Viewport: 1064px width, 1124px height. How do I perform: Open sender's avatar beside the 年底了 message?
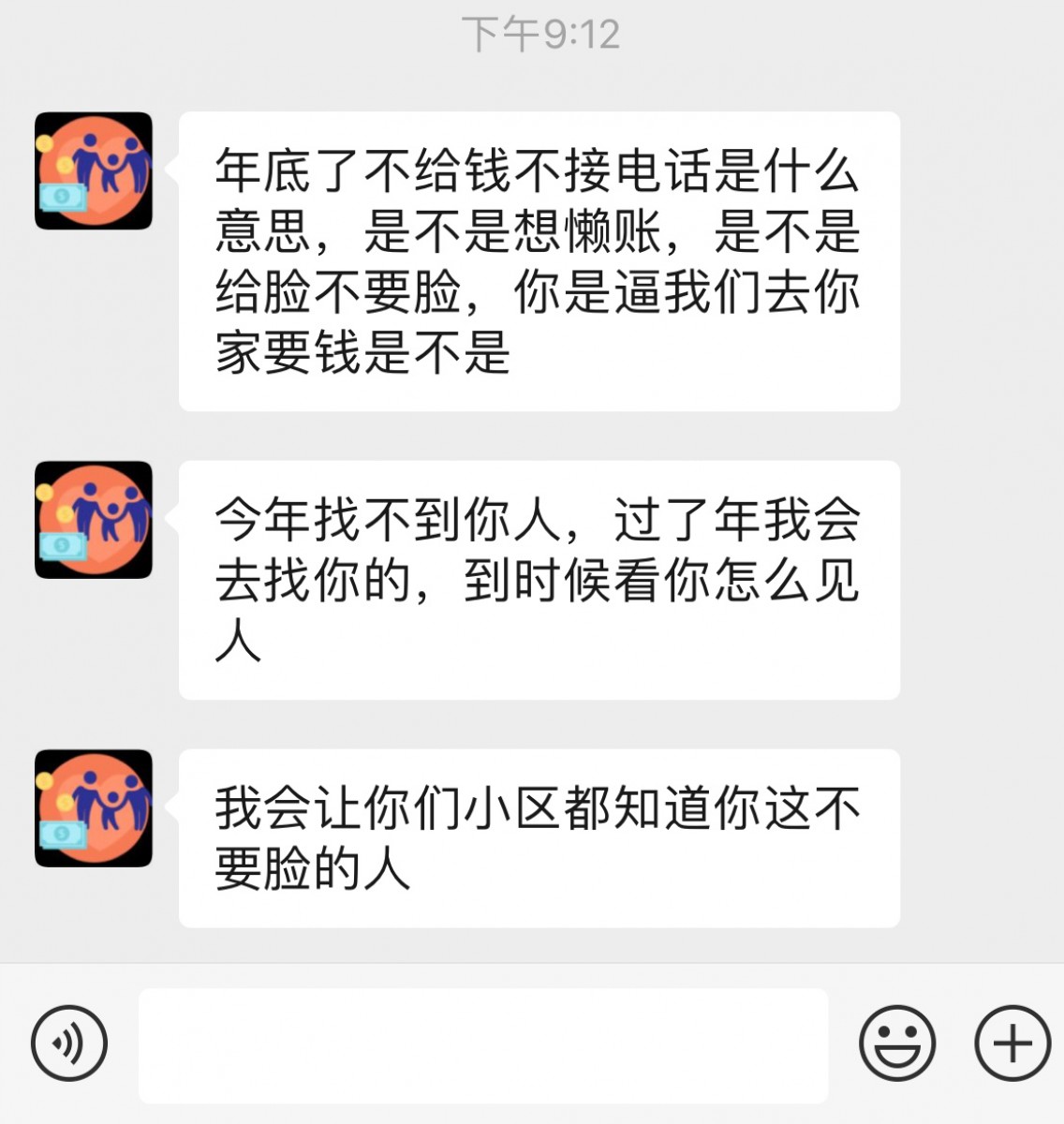pyautogui.click(x=94, y=170)
